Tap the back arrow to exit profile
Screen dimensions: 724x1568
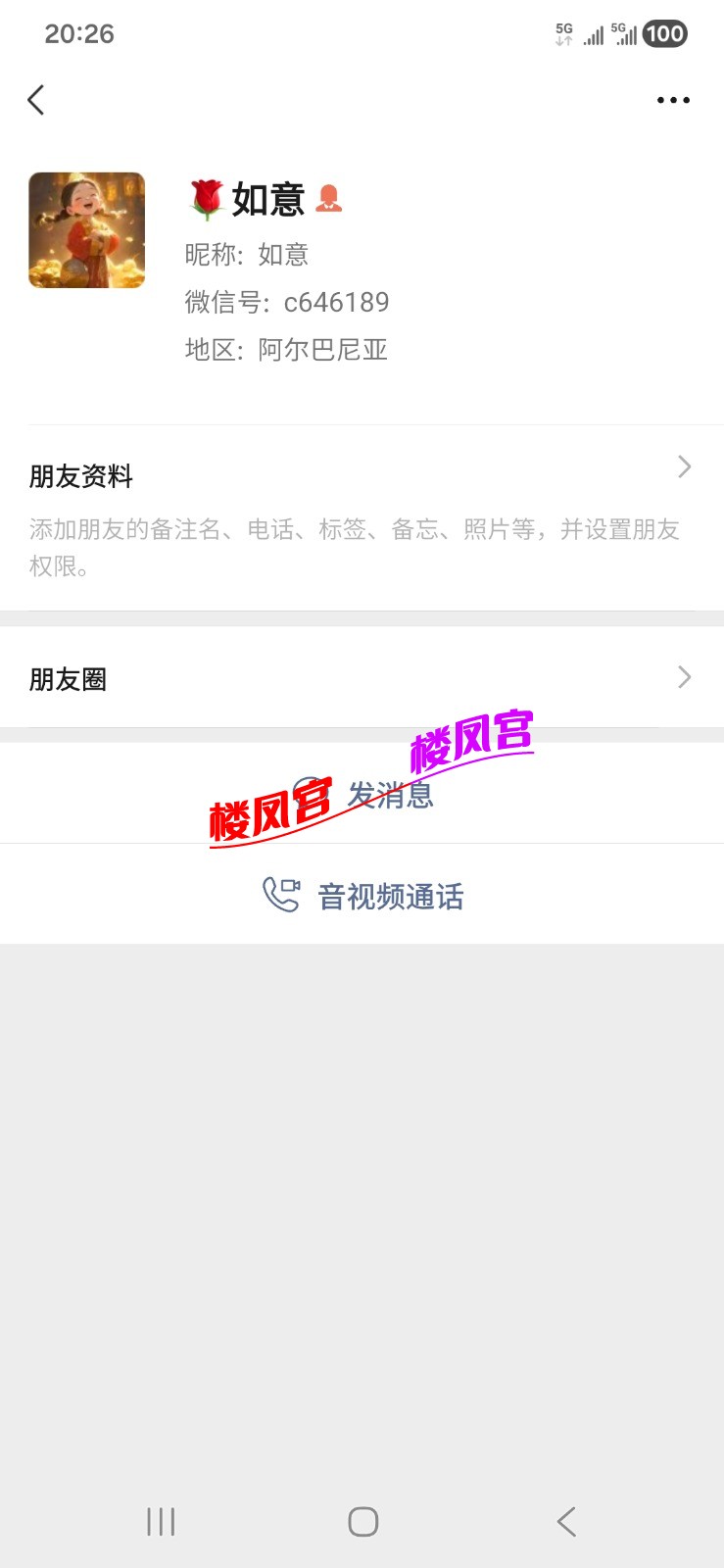[36, 99]
